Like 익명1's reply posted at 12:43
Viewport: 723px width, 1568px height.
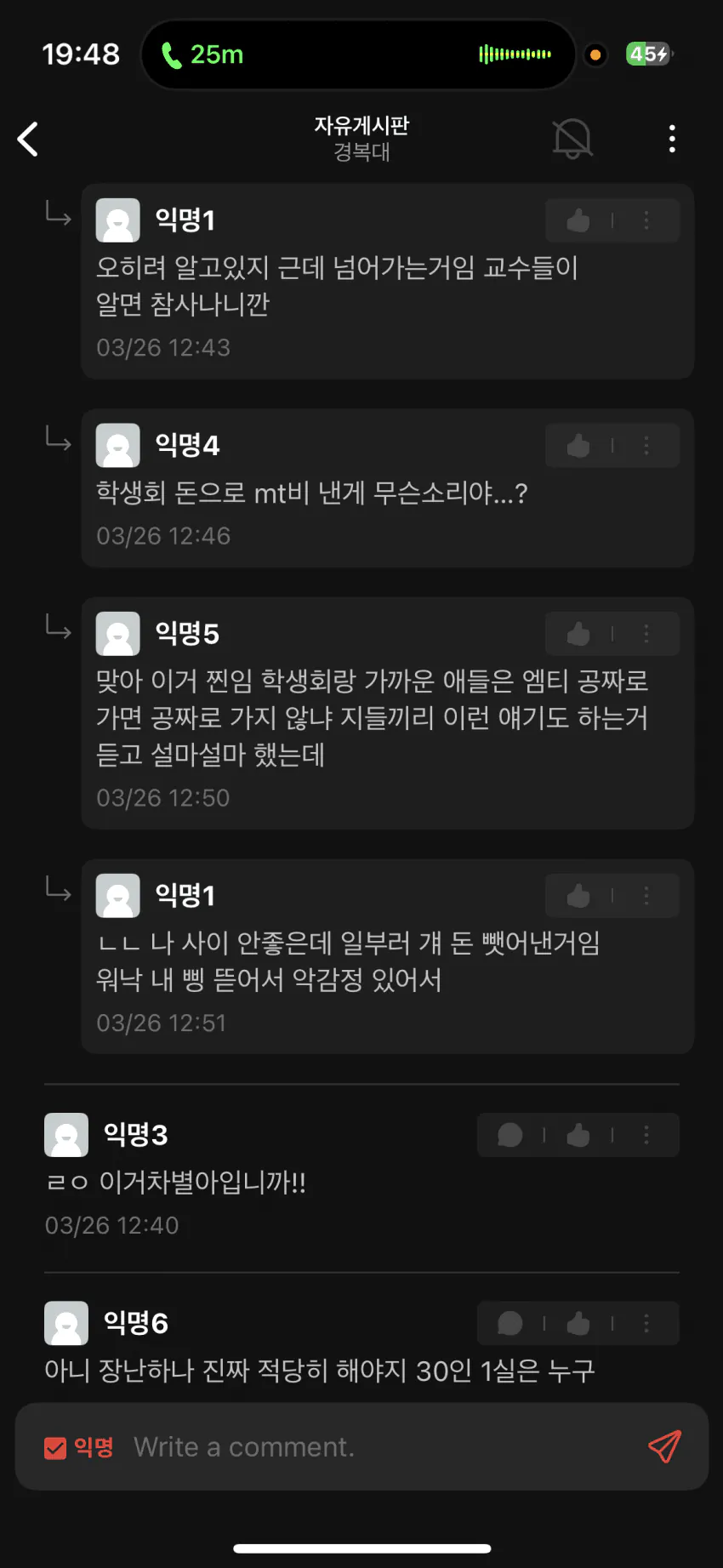pyautogui.click(x=578, y=221)
